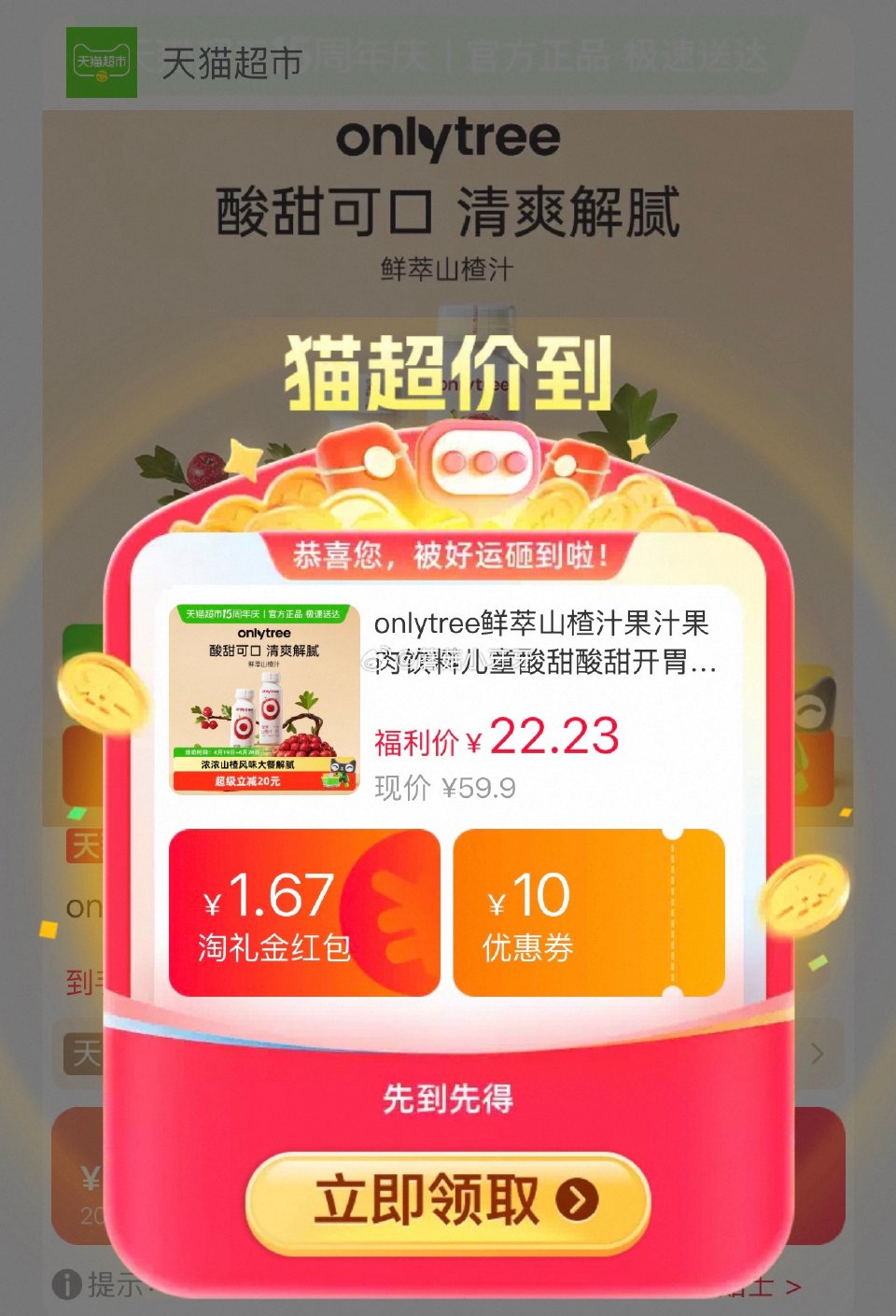The height and width of the screenshot is (1316, 896).
Task: Open the product thumbnail image in the popup
Action: [x=264, y=700]
